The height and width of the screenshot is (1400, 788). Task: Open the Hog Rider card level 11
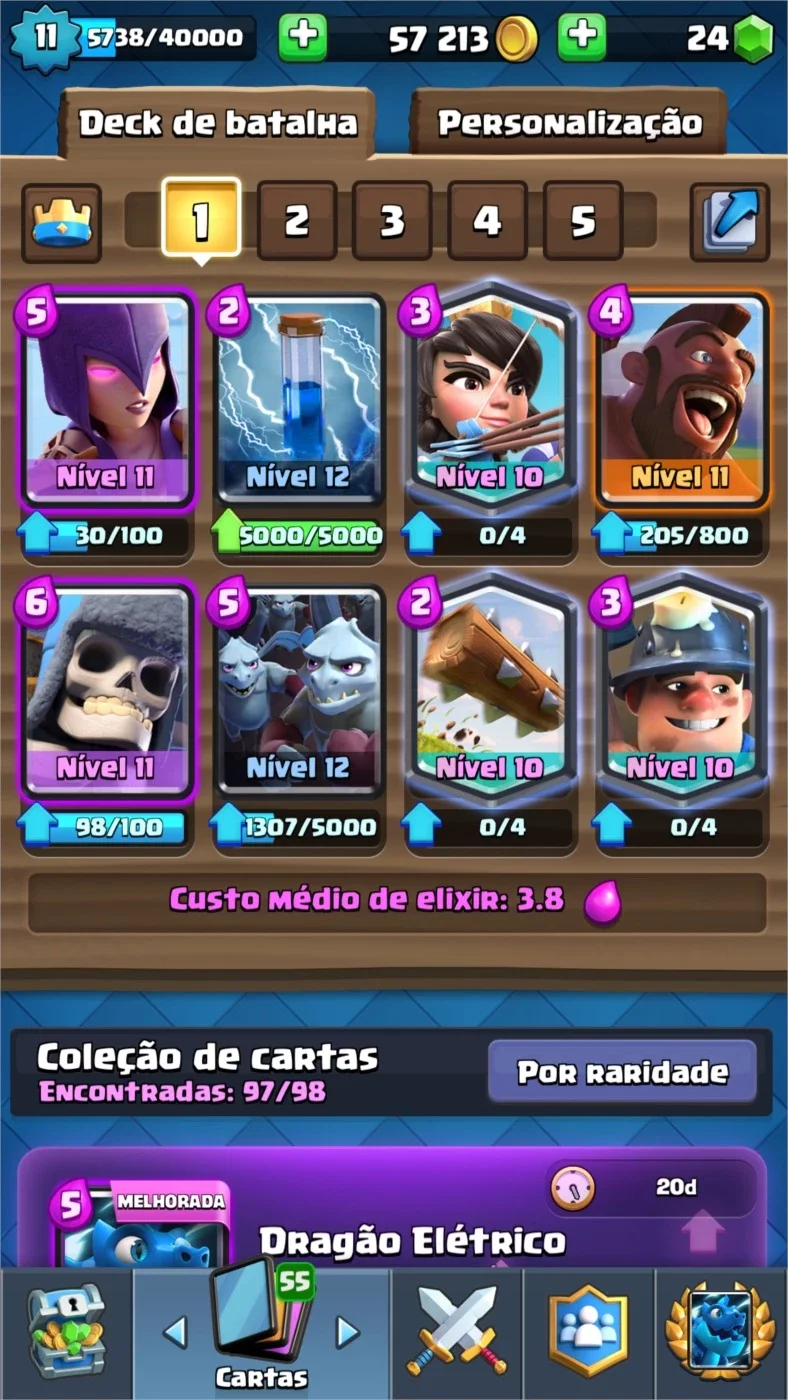681,400
